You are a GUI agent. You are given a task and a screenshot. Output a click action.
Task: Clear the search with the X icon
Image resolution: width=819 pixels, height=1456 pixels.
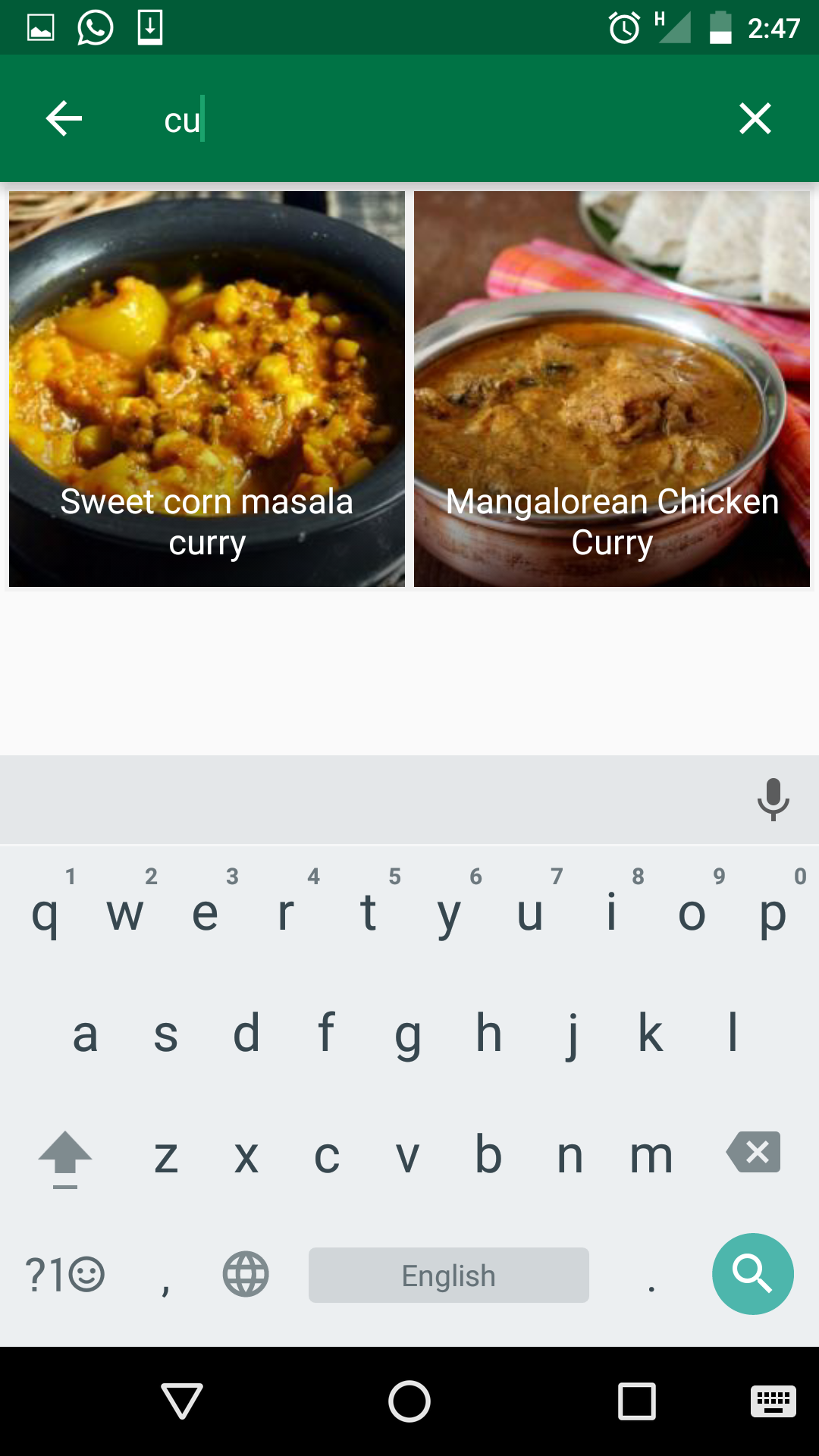click(755, 118)
